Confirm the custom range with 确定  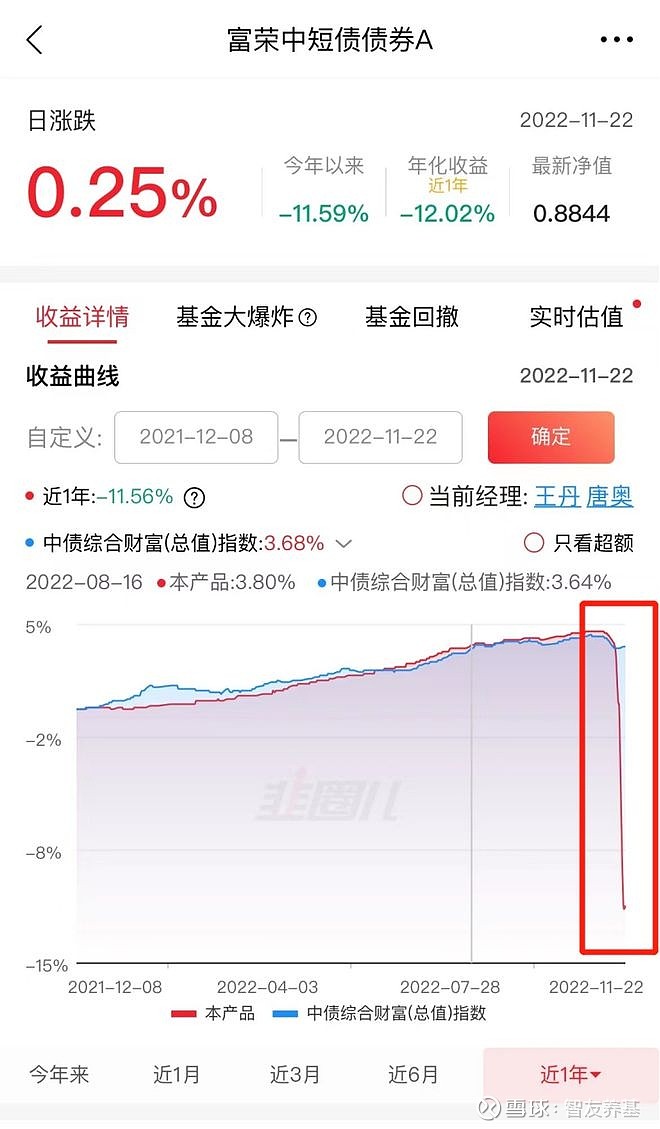[x=551, y=437]
